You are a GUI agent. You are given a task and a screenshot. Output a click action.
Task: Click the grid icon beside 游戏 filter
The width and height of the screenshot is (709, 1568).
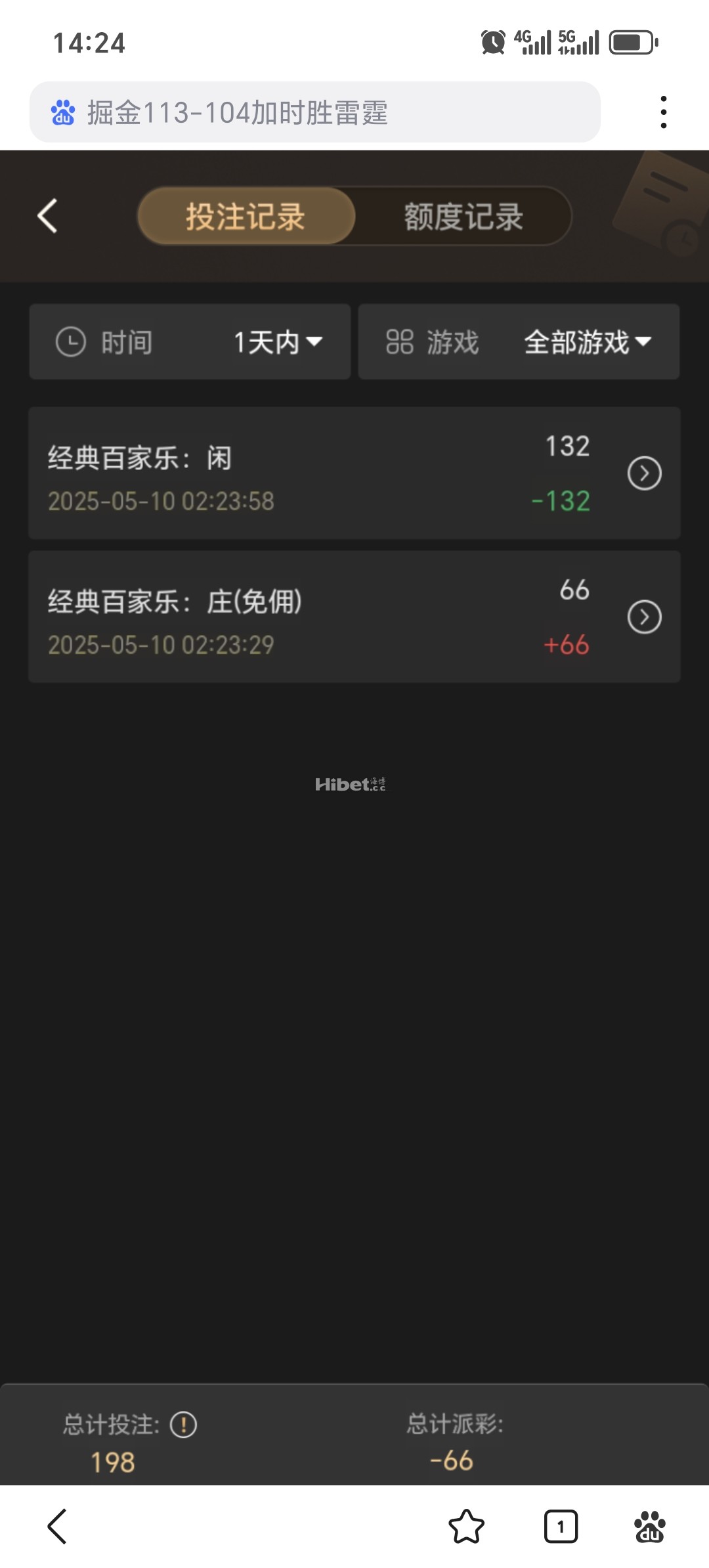tap(401, 342)
